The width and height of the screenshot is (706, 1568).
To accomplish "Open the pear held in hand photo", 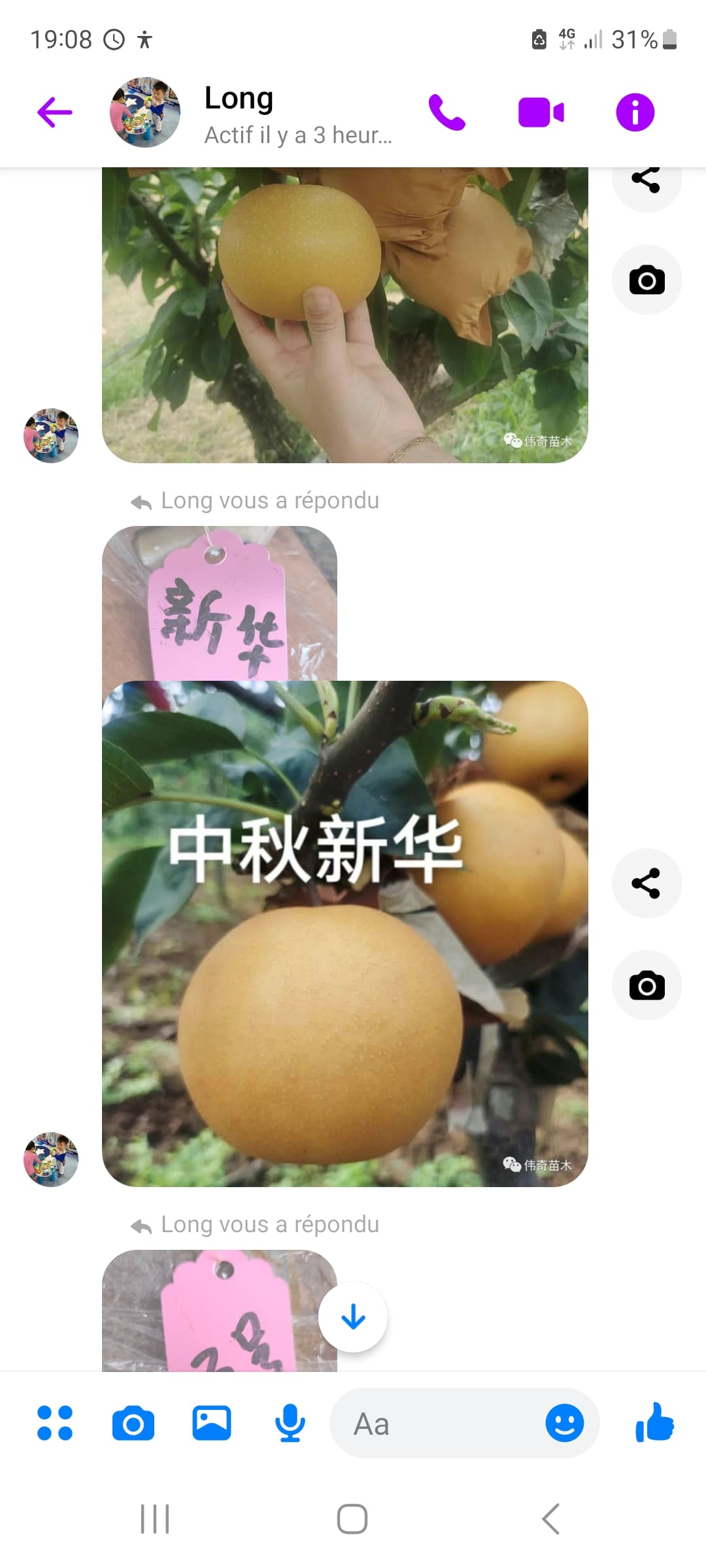I will [x=345, y=315].
